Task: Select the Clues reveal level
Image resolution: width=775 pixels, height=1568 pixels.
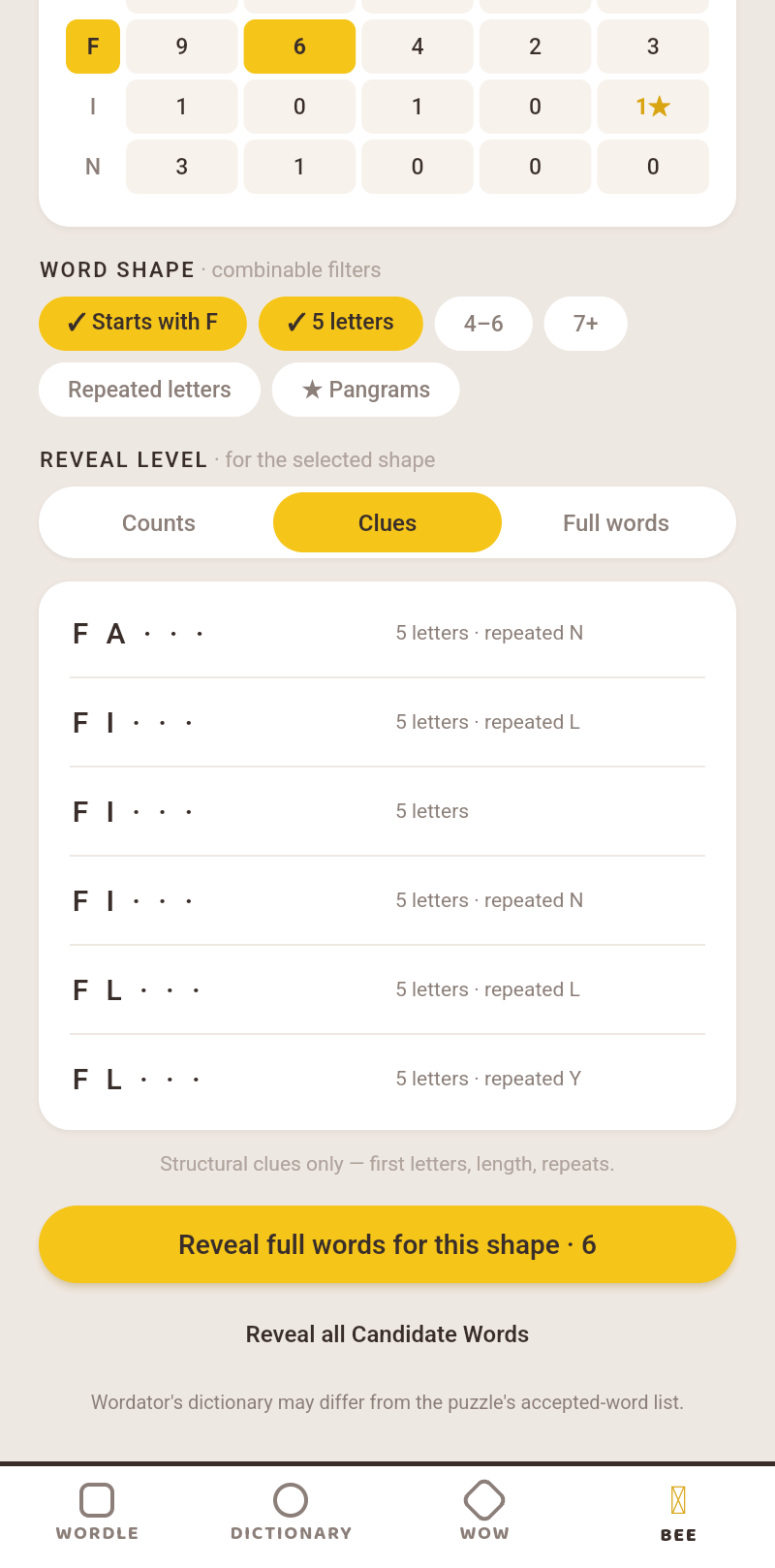Action: tap(387, 522)
